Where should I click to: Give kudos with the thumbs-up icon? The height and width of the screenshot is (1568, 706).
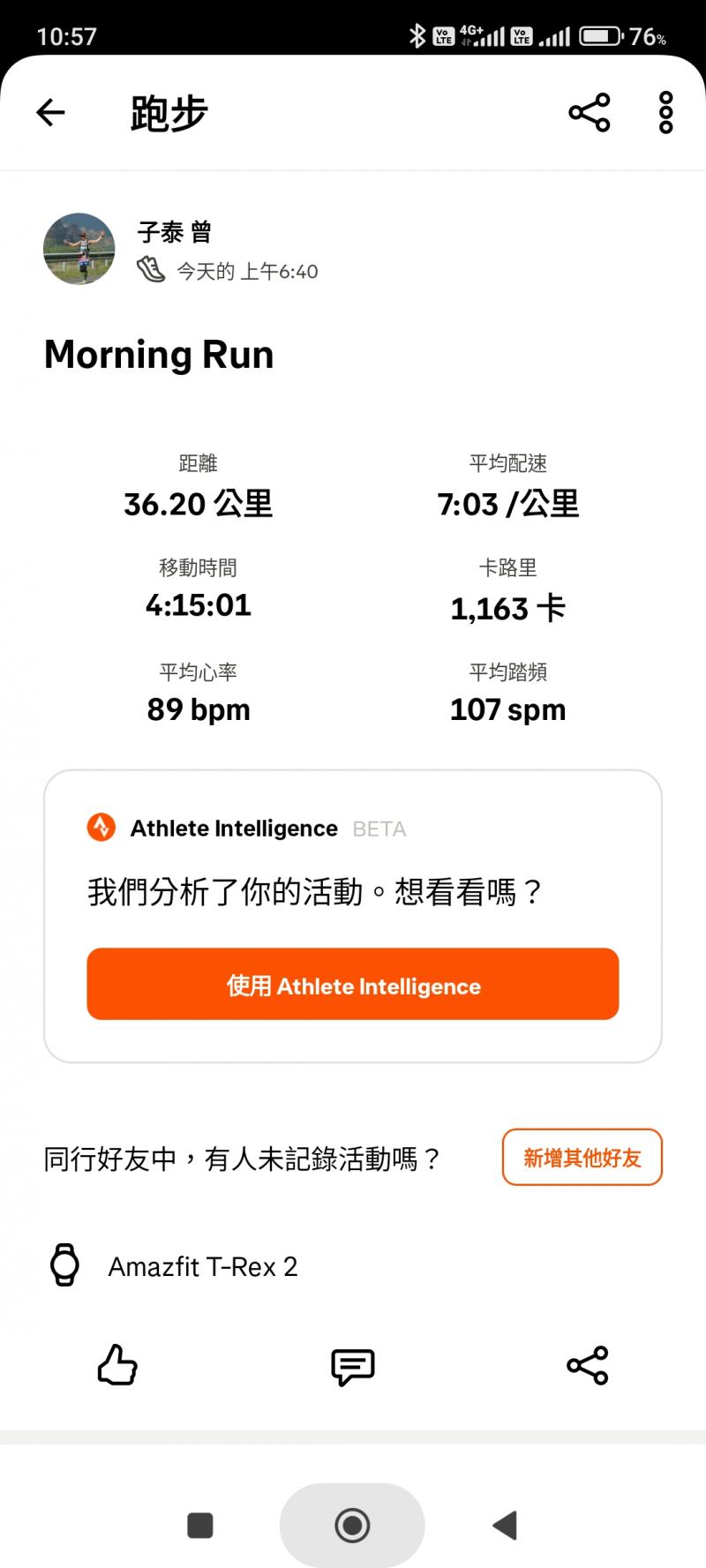[117, 1365]
